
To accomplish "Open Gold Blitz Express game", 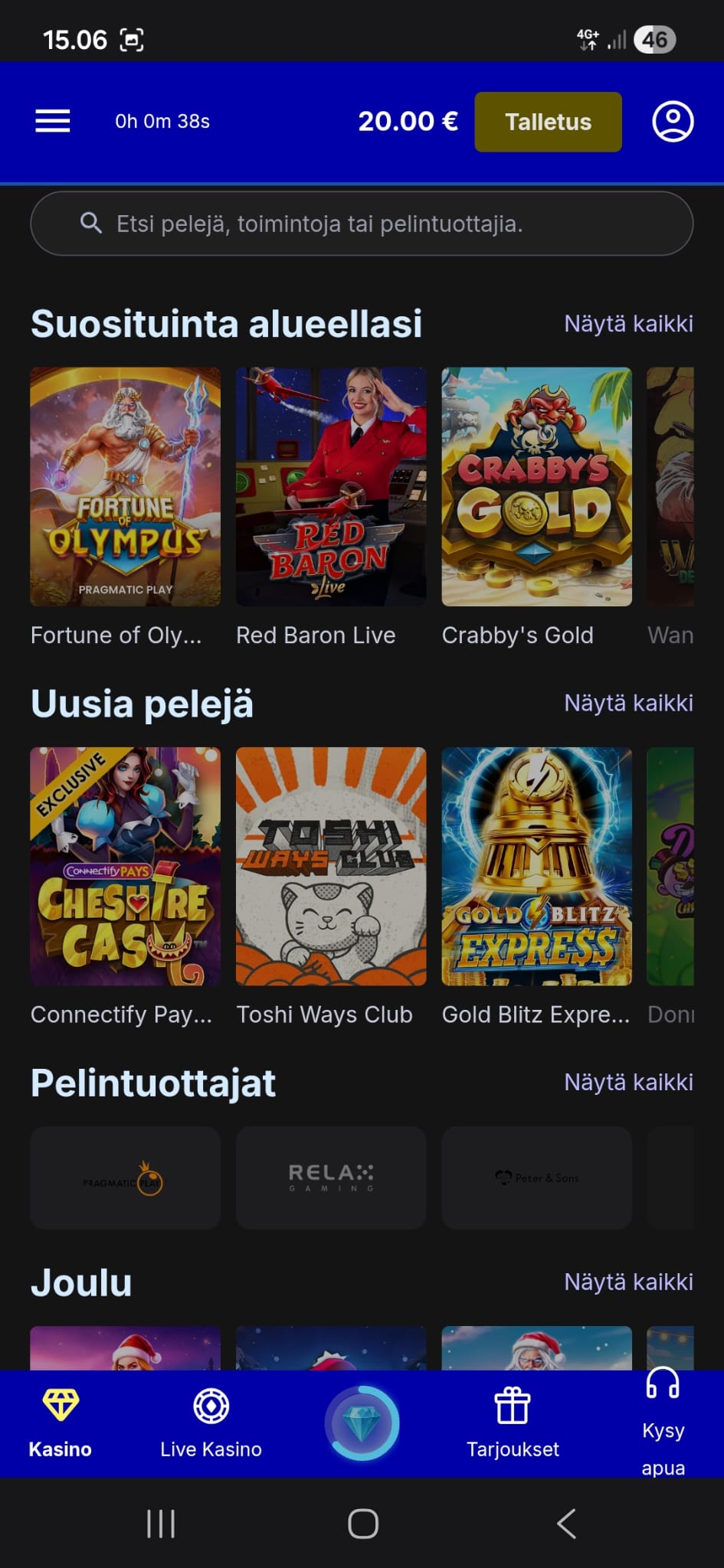I will 536,866.
